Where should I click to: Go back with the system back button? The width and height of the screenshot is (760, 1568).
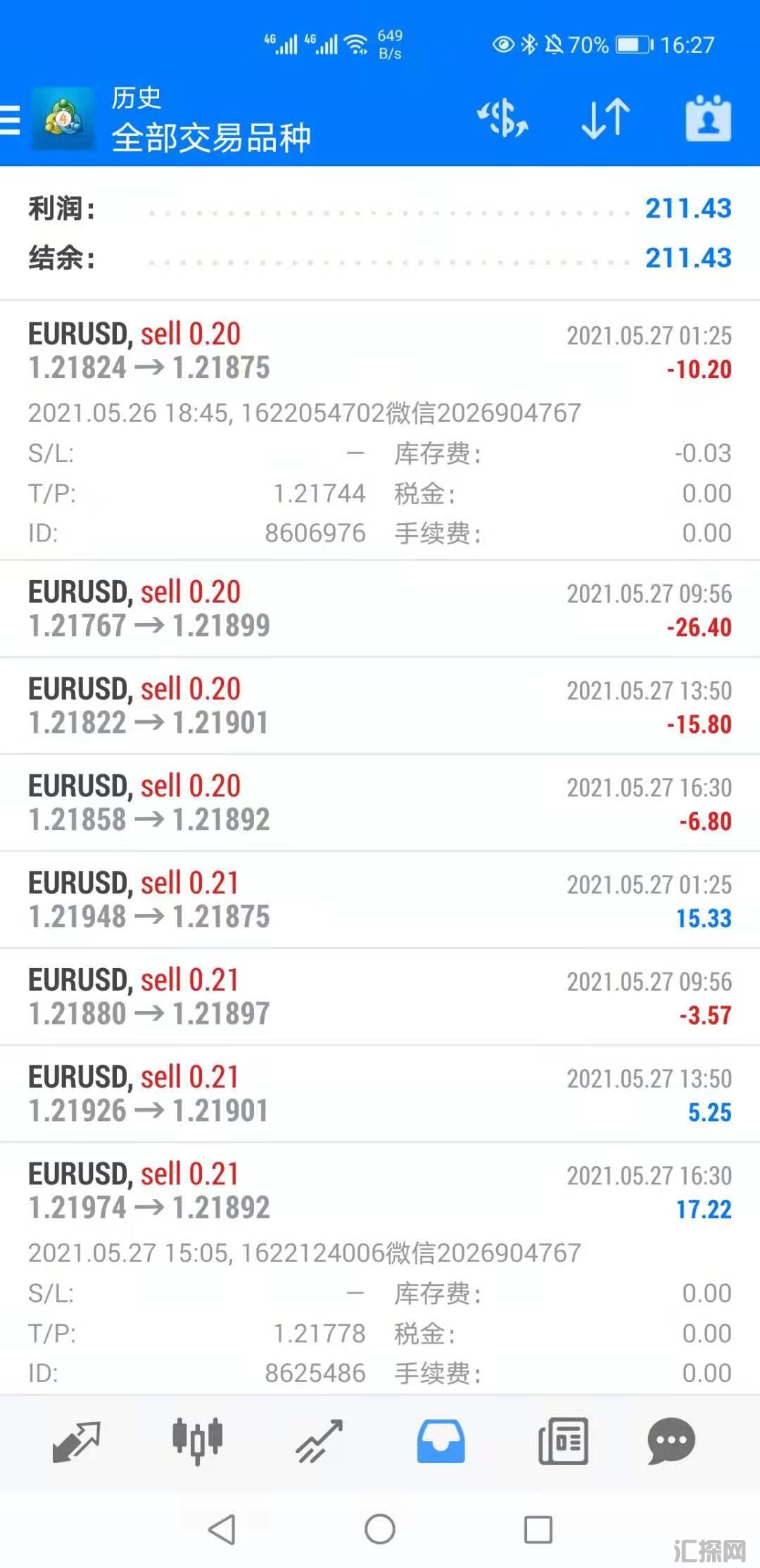(x=222, y=1529)
